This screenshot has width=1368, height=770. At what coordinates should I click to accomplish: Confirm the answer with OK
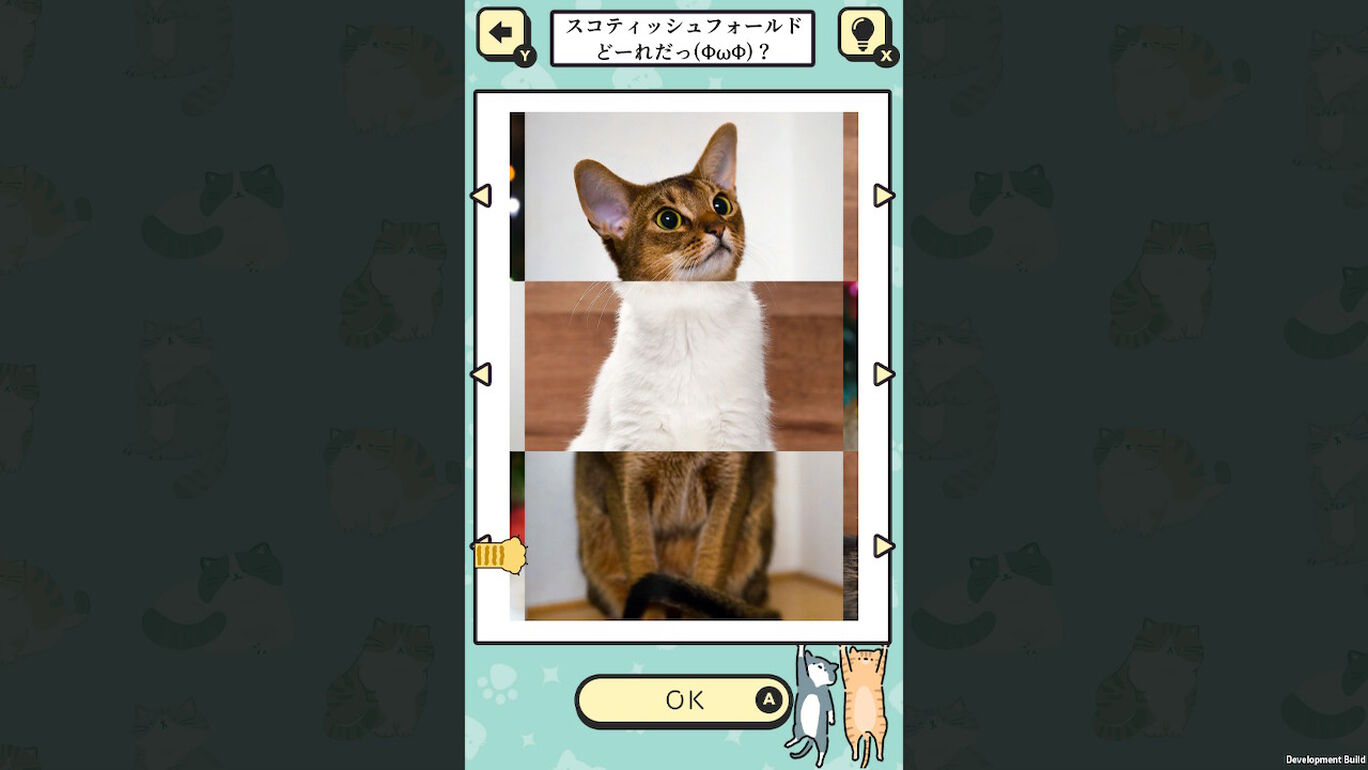[684, 700]
